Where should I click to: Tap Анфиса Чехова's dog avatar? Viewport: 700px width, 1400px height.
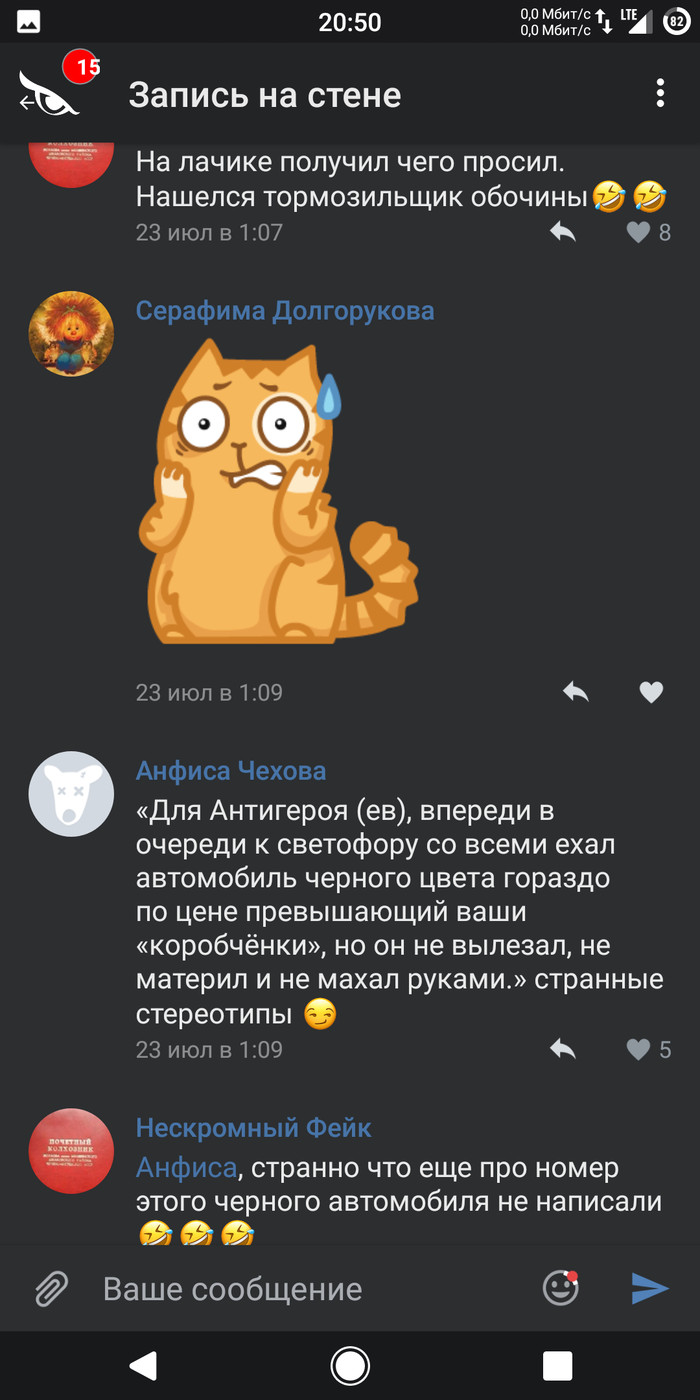[71, 793]
